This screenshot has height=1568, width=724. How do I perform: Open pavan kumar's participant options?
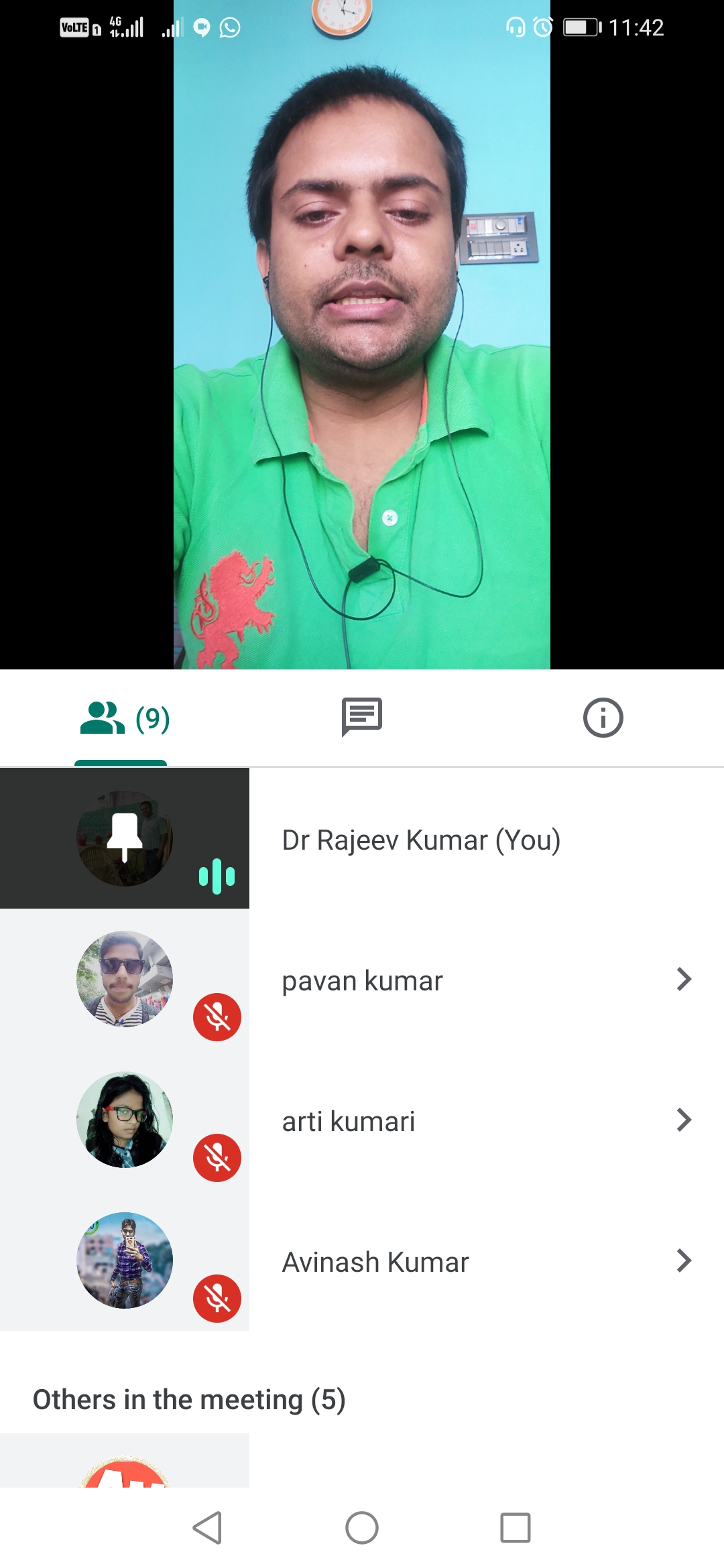(683, 980)
